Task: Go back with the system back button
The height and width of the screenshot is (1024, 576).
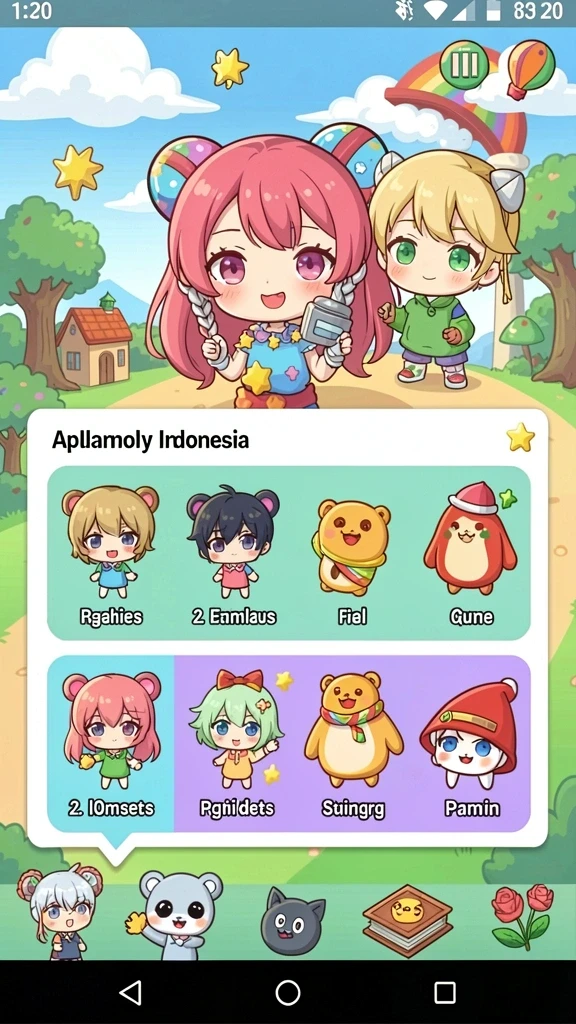Action: tap(131, 993)
